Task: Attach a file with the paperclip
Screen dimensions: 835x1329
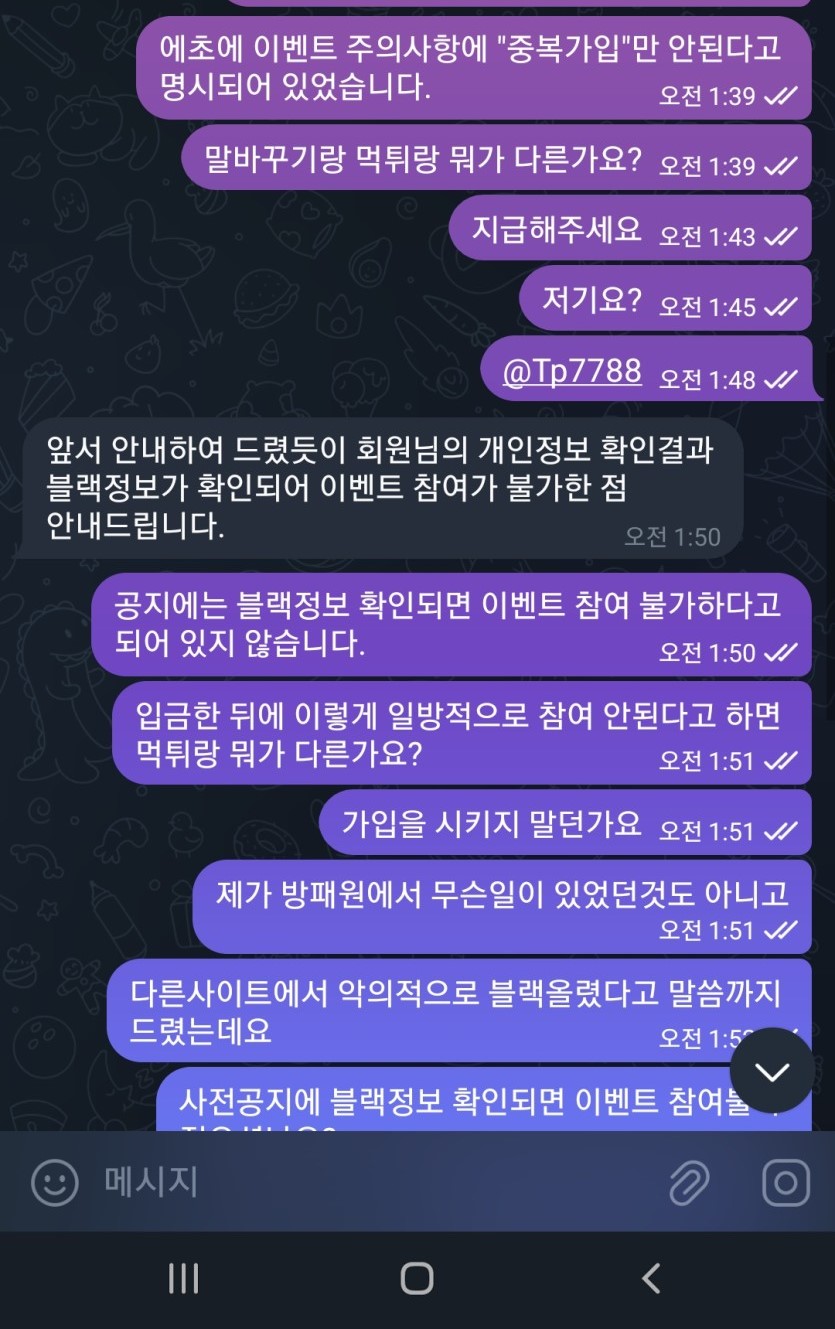Action: tap(689, 1184)
